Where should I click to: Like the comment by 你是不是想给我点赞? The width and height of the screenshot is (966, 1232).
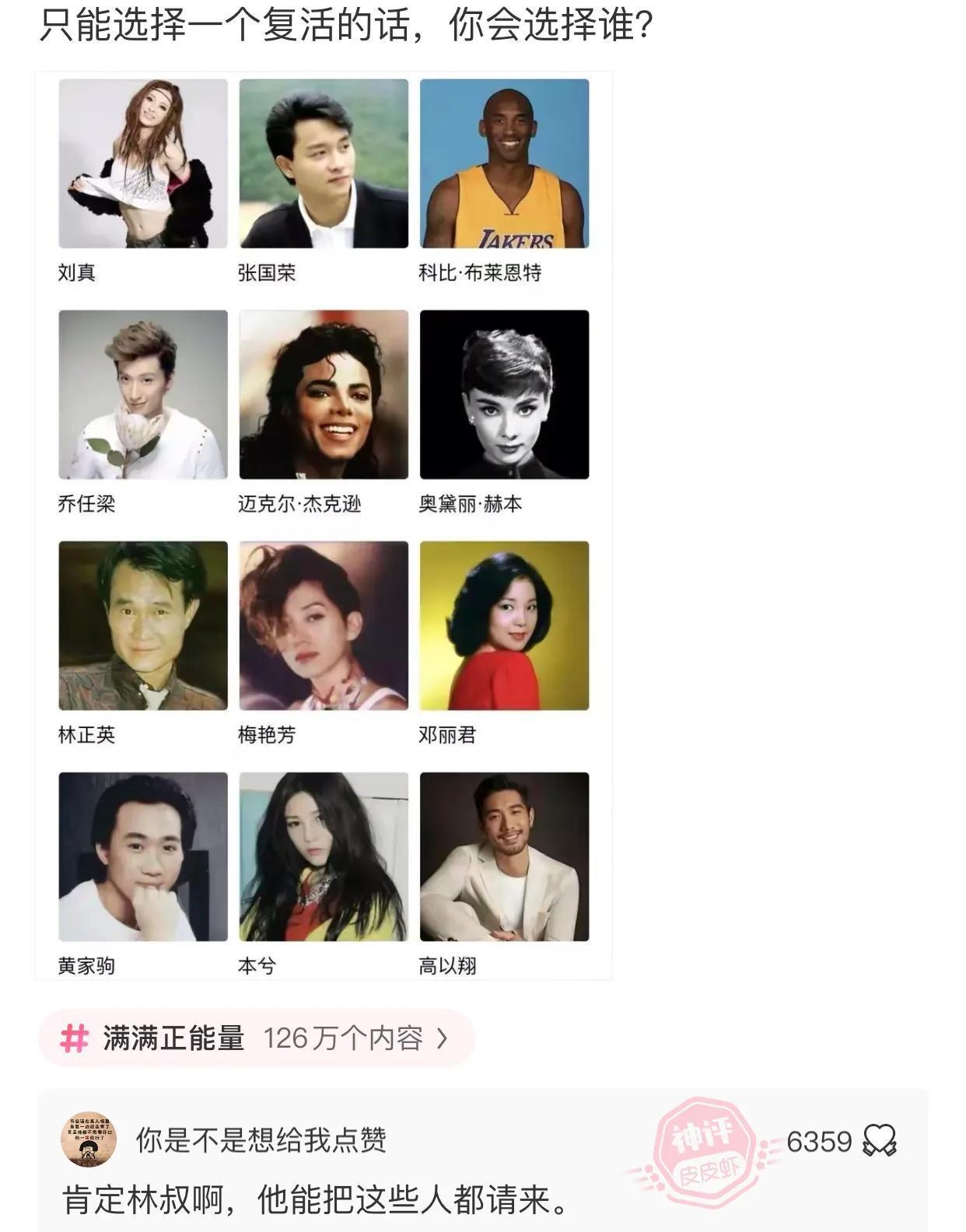point(880,1141)
